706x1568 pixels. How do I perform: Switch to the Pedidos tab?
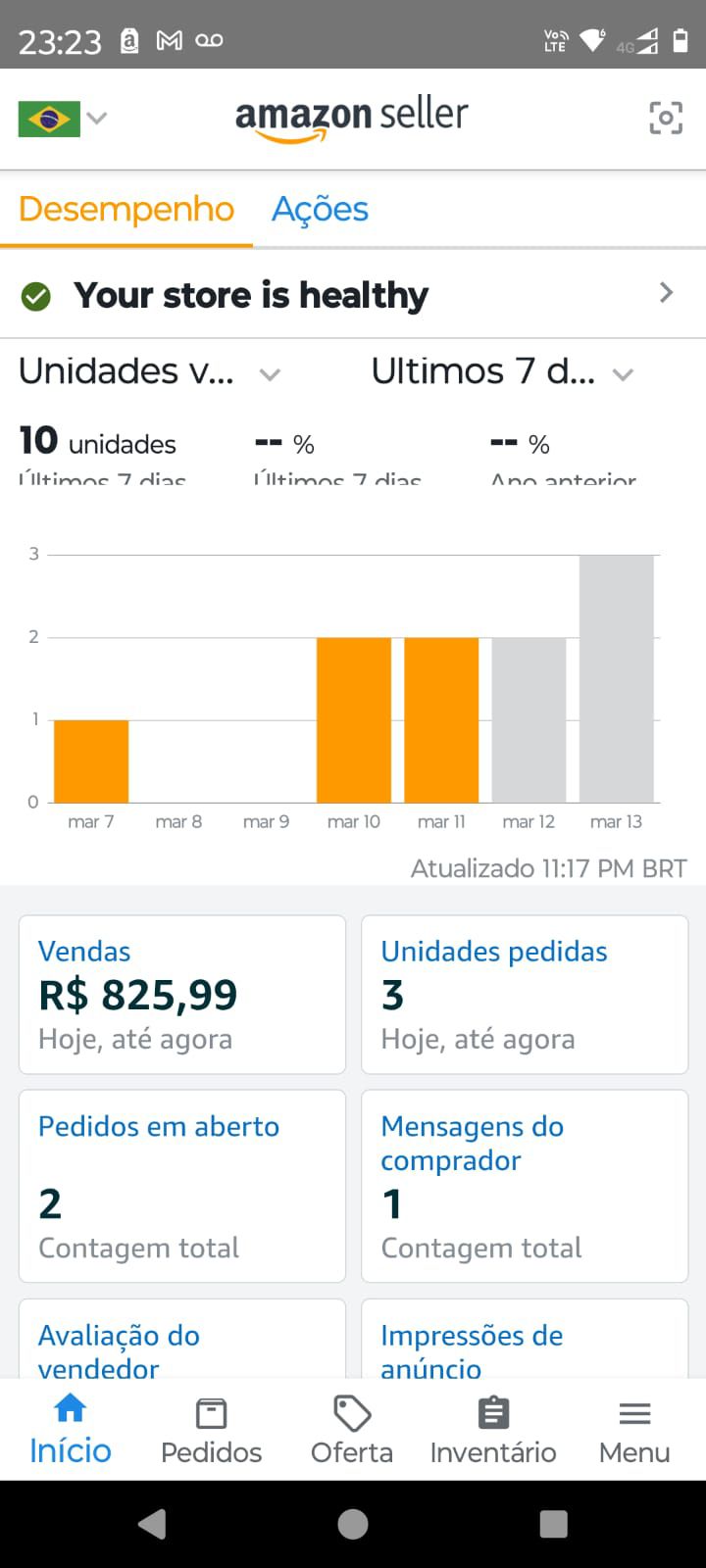211,1430
